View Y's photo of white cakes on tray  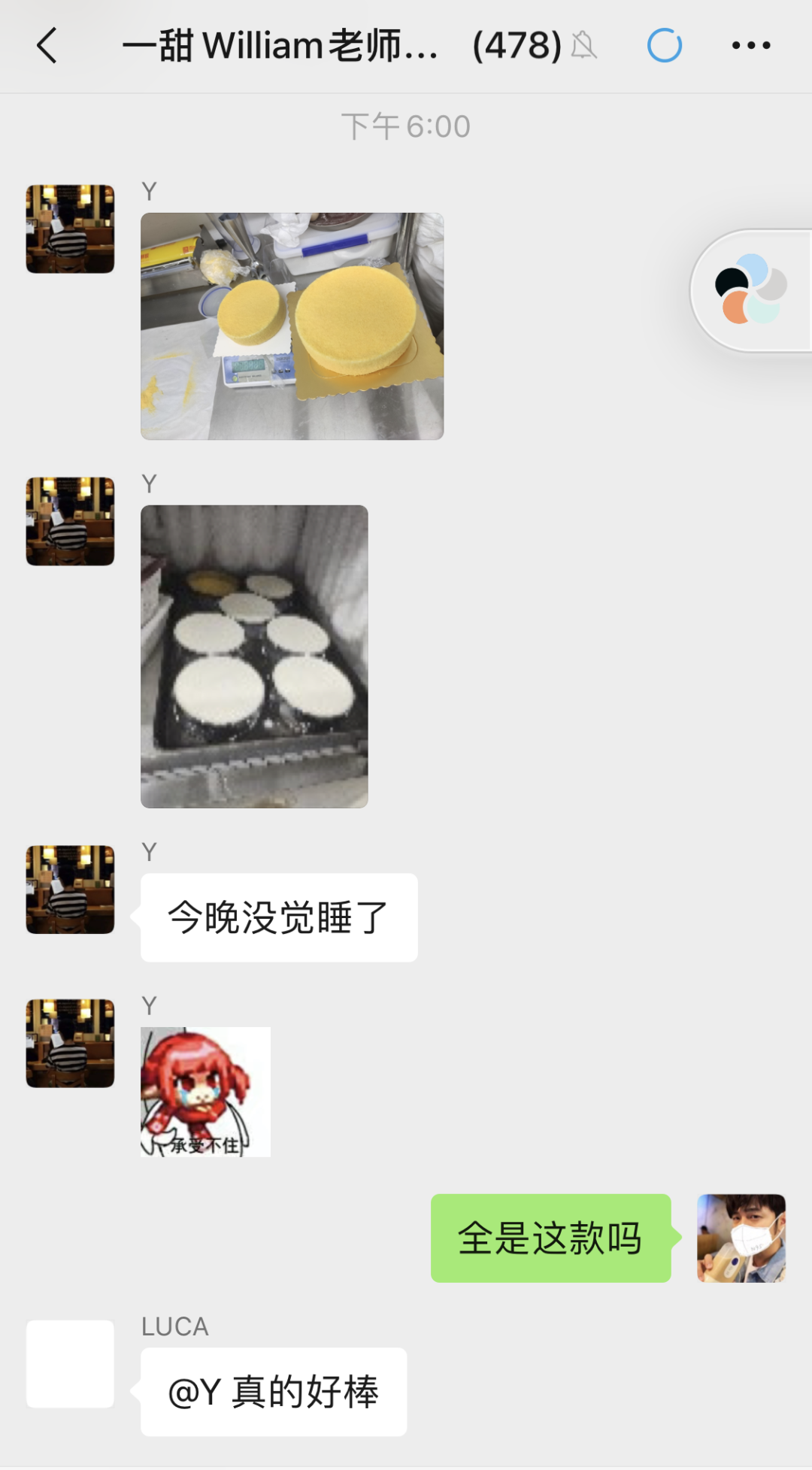click(254, 656)
